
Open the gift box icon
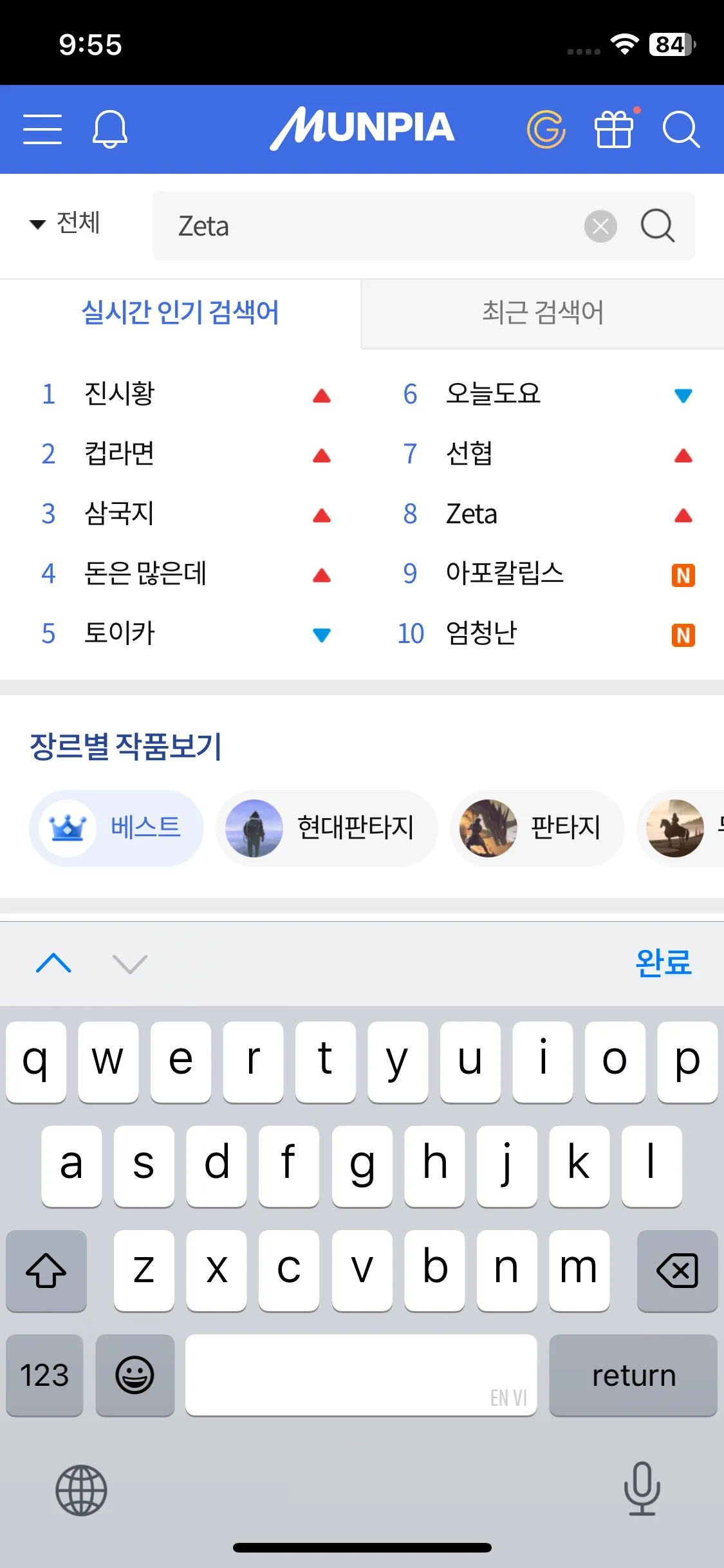click(614, 129)
